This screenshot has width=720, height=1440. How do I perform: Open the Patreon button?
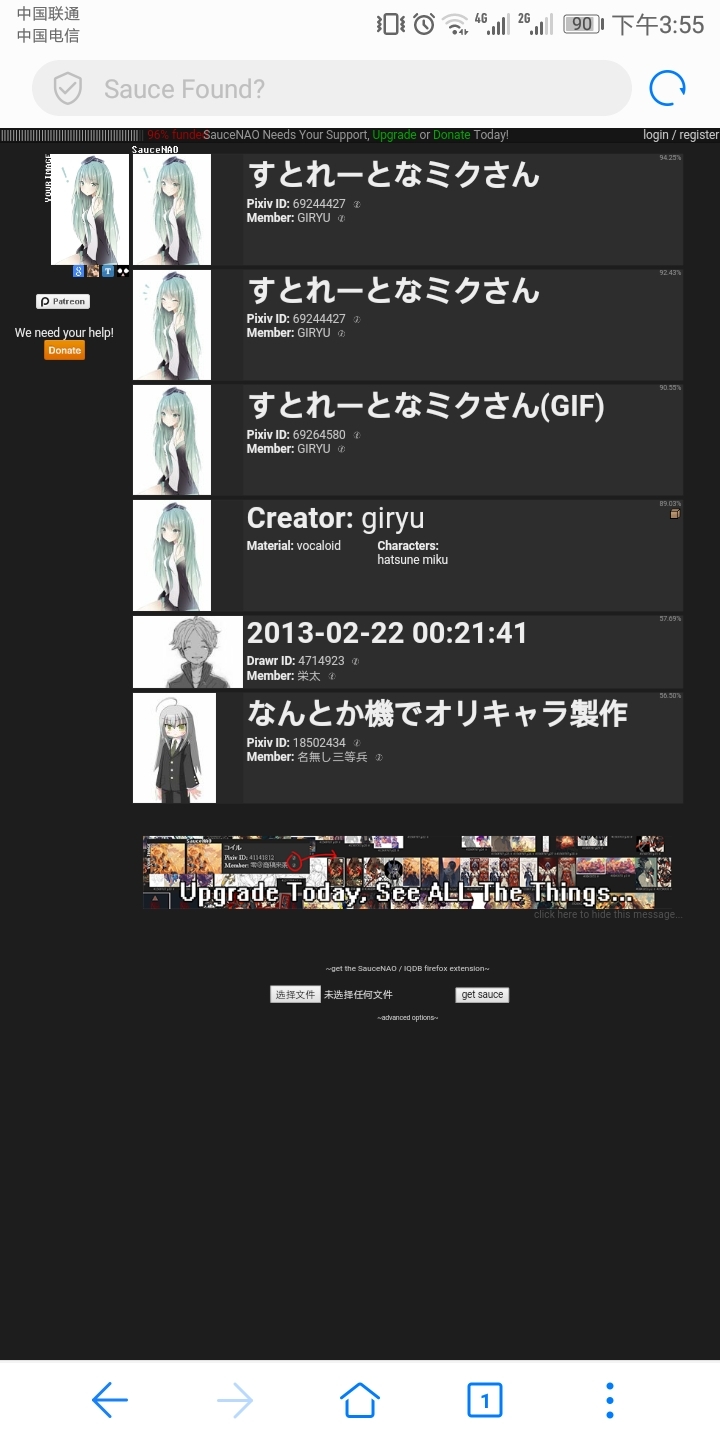pos(63,301)
